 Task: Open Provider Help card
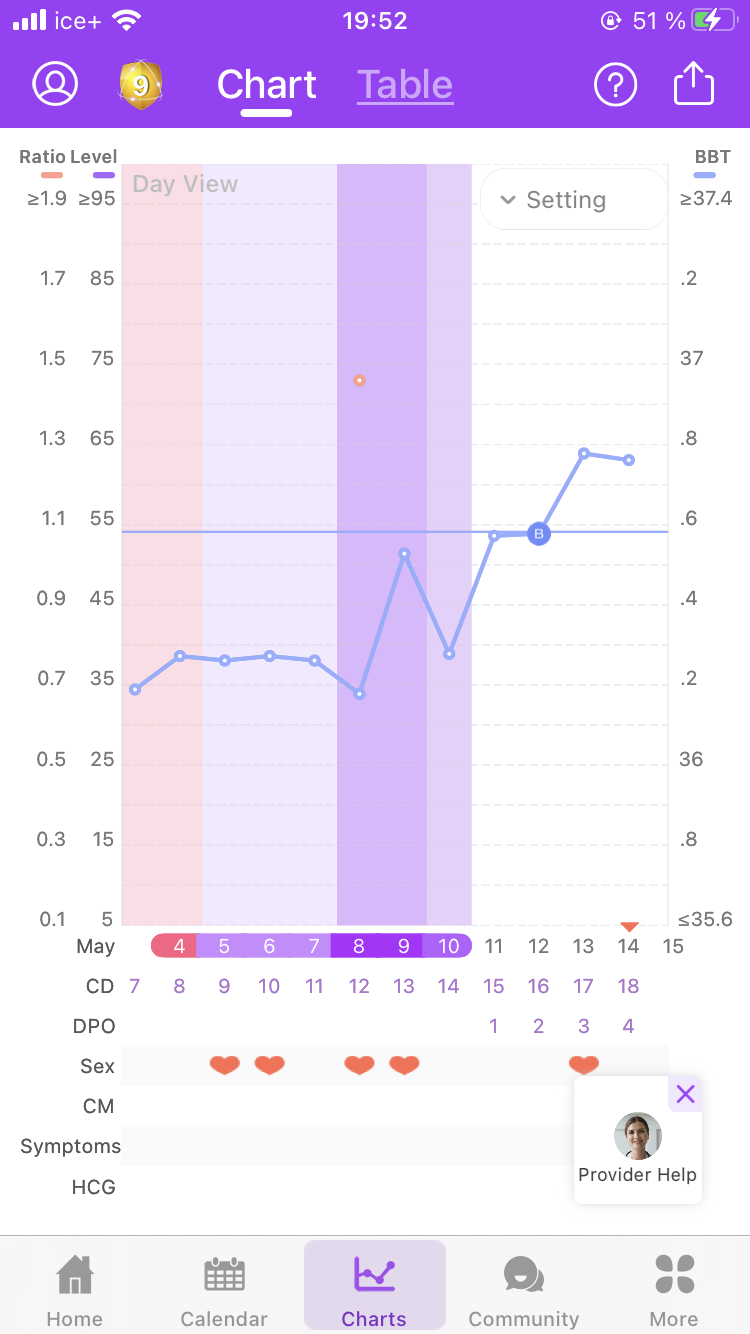(x=637, y=1148)
